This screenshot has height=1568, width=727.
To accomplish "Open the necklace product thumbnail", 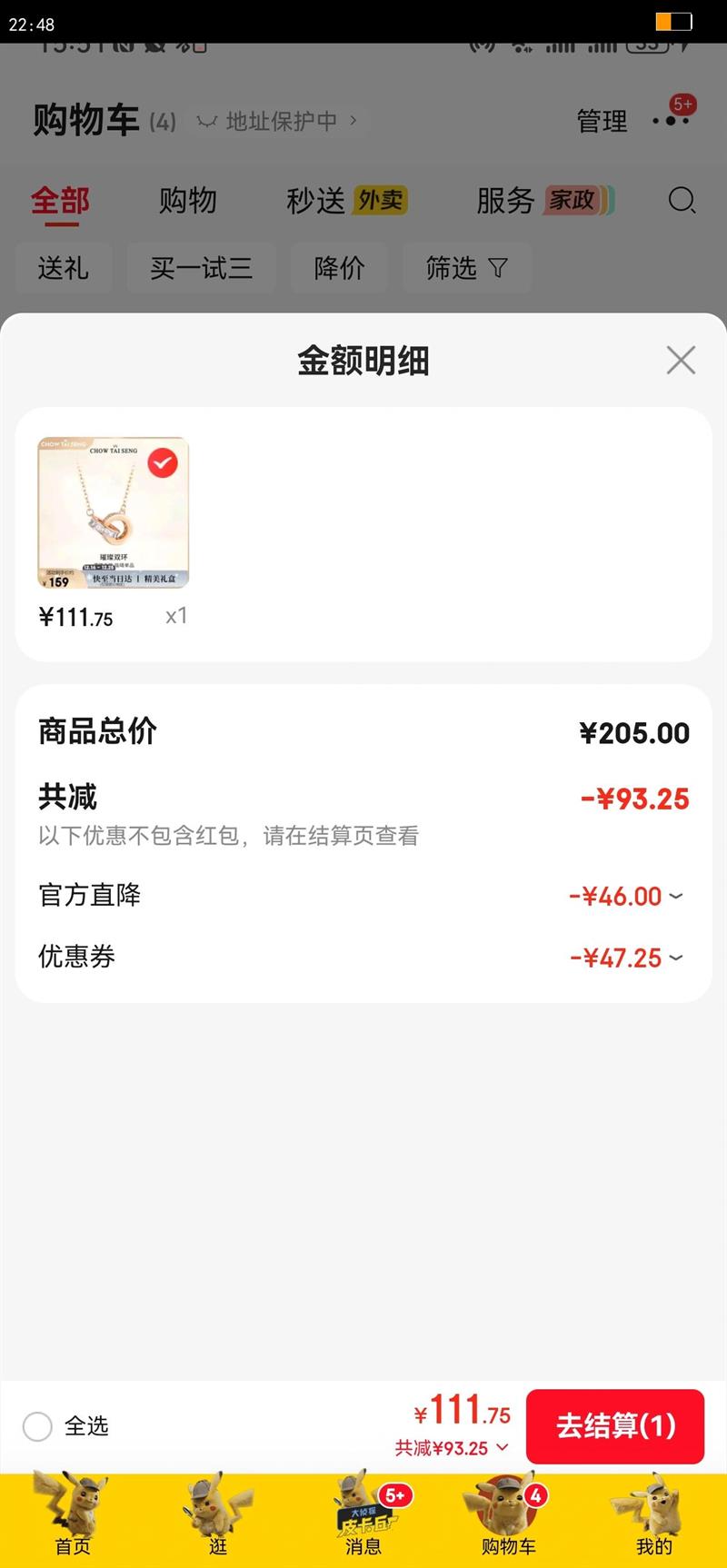I will 114,513.
